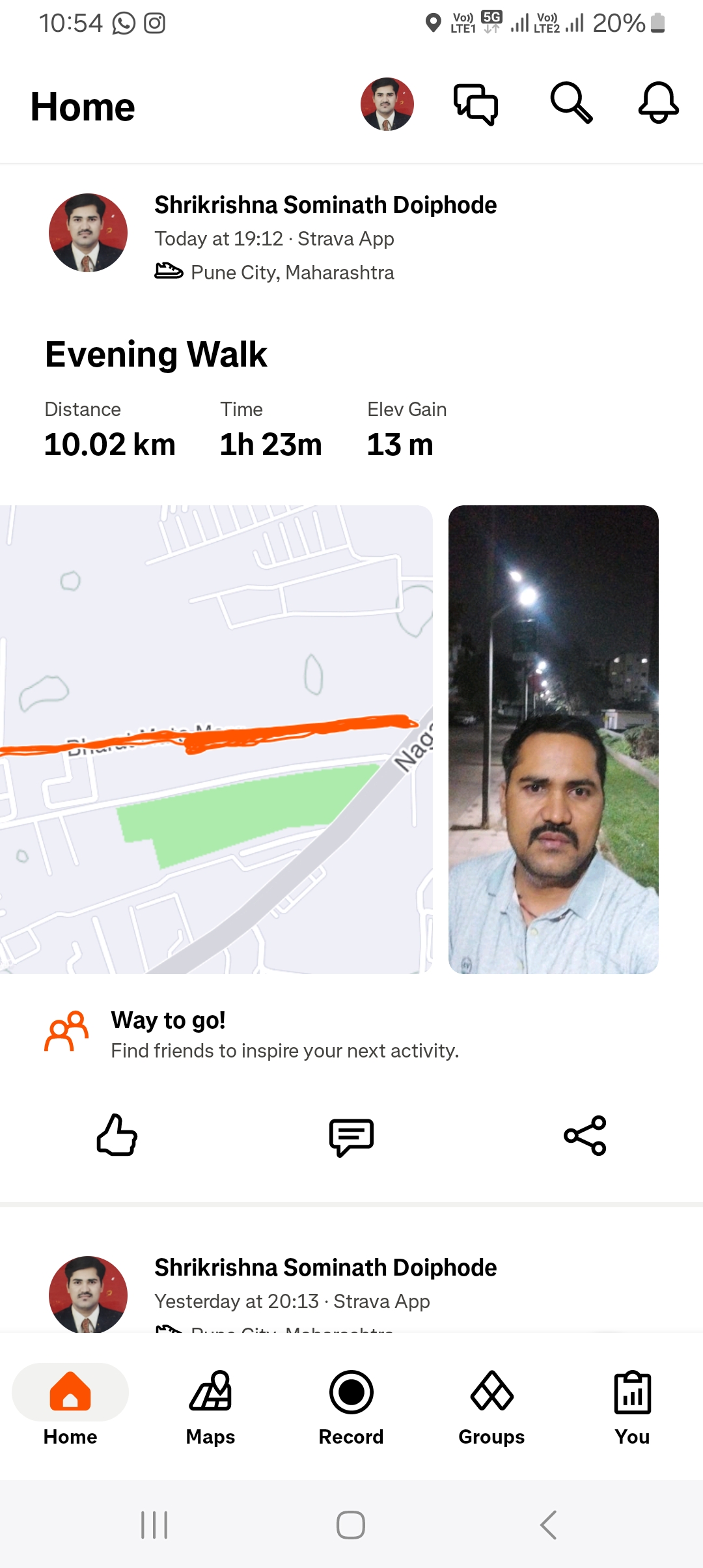
Task: Give kudos to the Evening Walk activity
Action: pyautogui.click(x=117, y=1136)
